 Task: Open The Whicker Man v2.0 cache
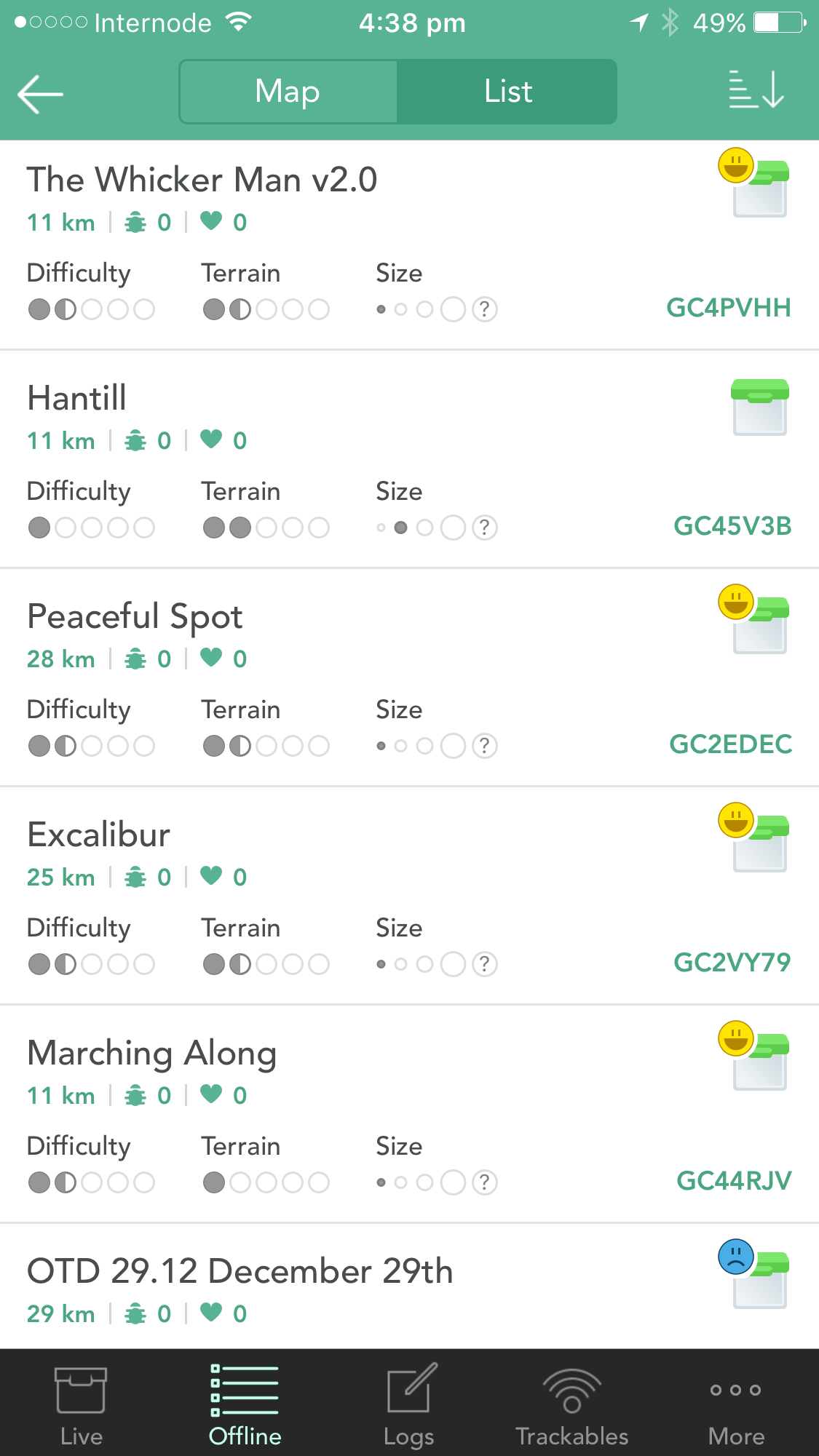click(x=409, y=244)
